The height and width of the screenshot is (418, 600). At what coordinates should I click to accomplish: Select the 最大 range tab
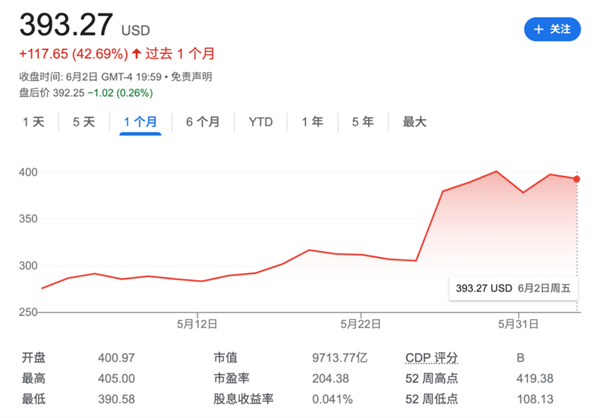[414, 122]
